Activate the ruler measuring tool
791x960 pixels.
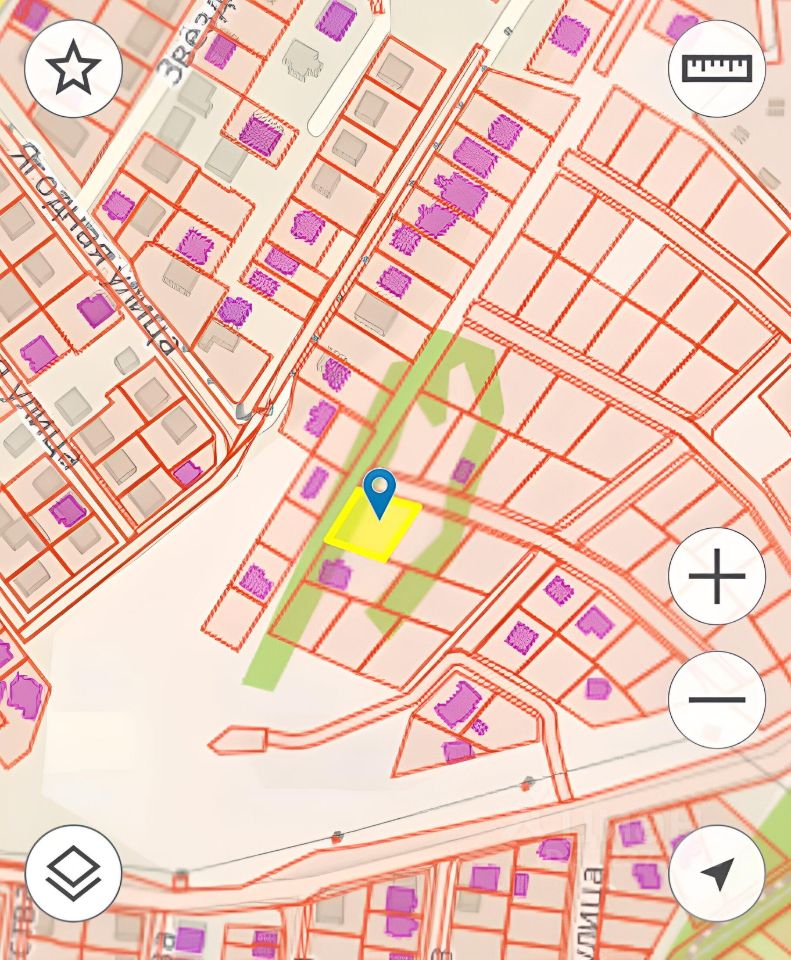[716, 69]
